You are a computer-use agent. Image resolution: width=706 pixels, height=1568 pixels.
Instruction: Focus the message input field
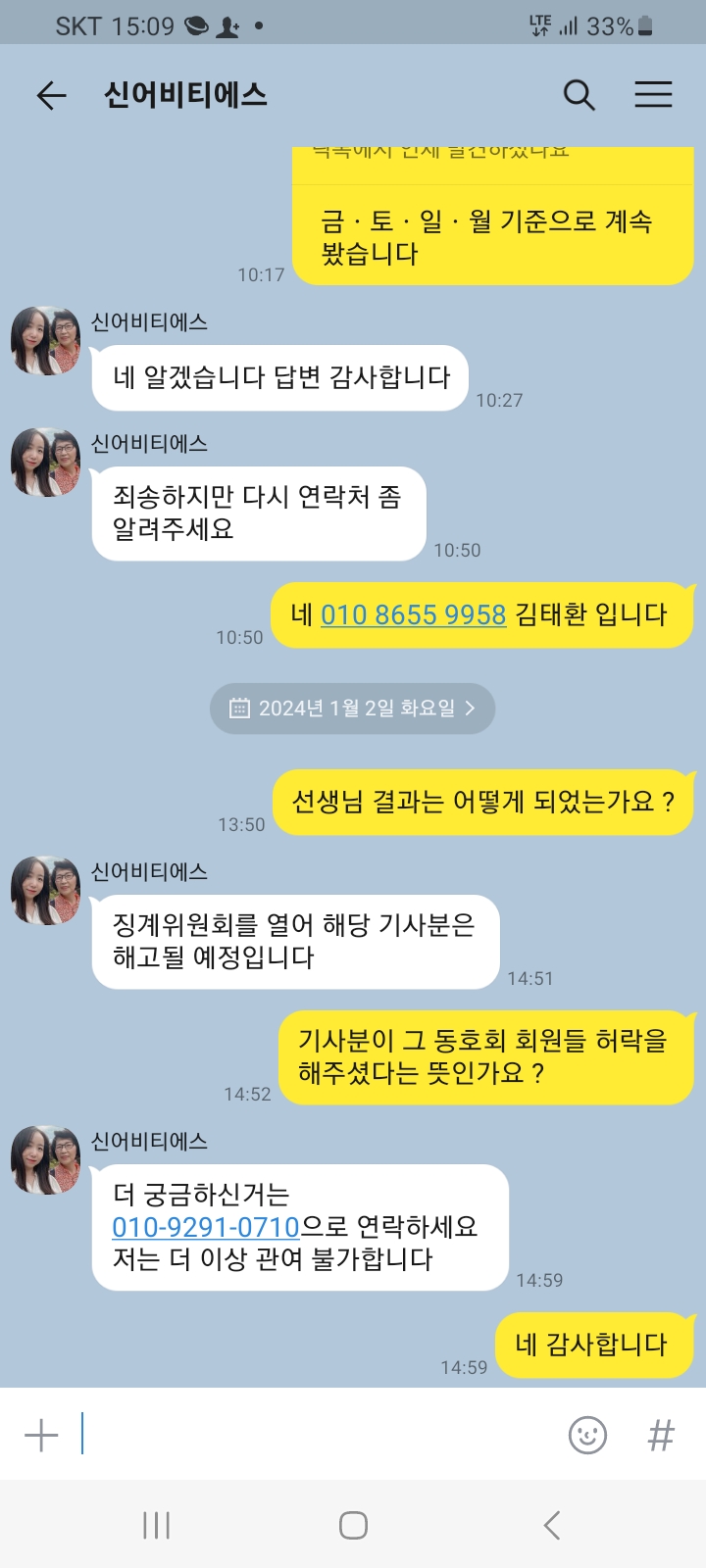(x=314, y=1436)
